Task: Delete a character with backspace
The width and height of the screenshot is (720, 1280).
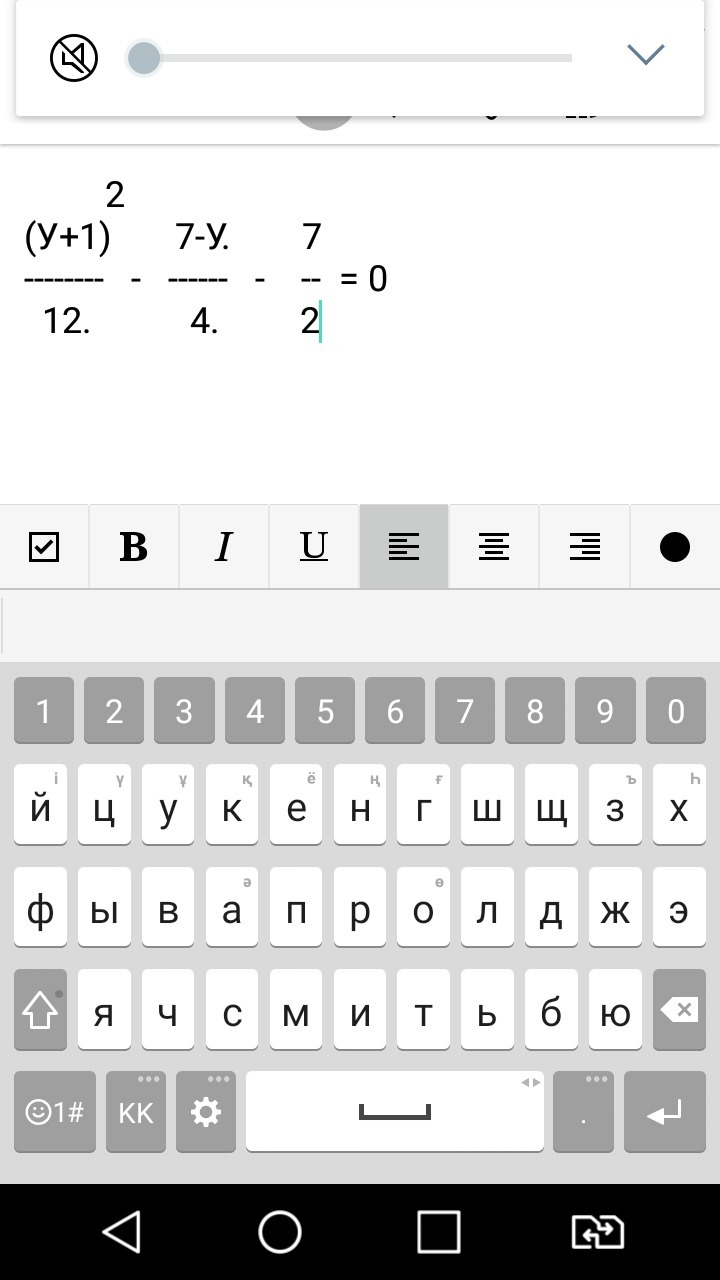Action: [x=678, y=1009]
